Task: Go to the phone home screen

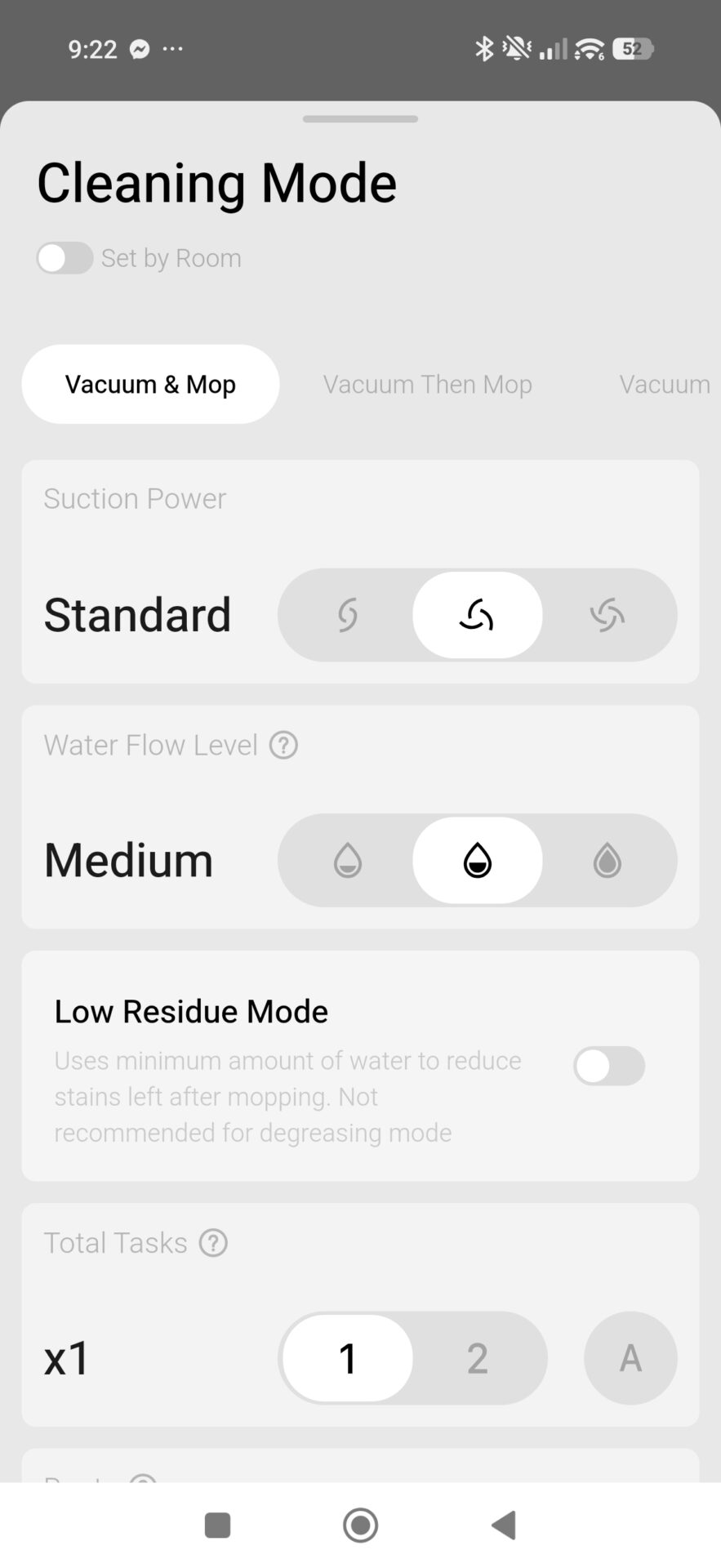Action: pyautogui.click(x=360, y=1525)
